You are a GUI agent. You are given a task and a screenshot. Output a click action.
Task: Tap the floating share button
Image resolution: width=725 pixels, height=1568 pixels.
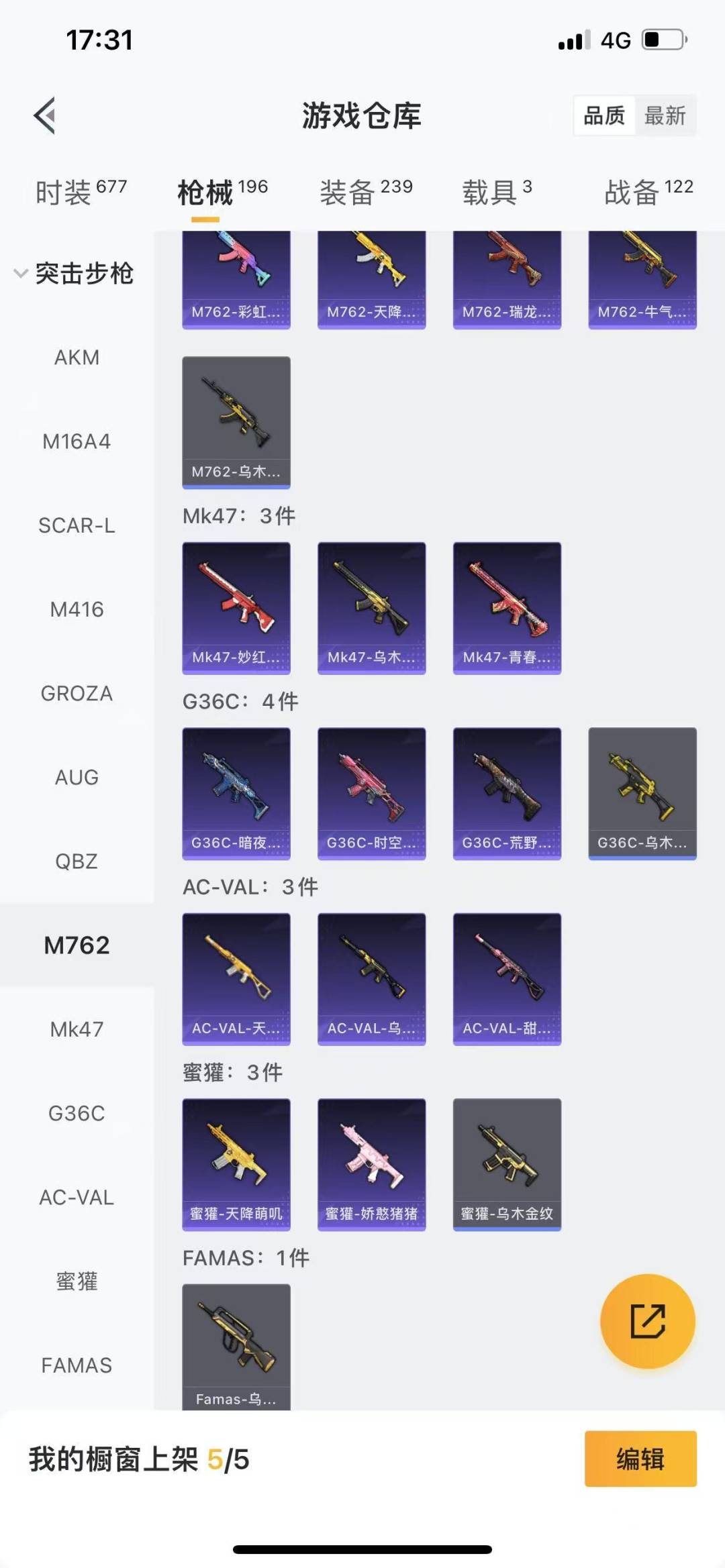coord(647,1321)
